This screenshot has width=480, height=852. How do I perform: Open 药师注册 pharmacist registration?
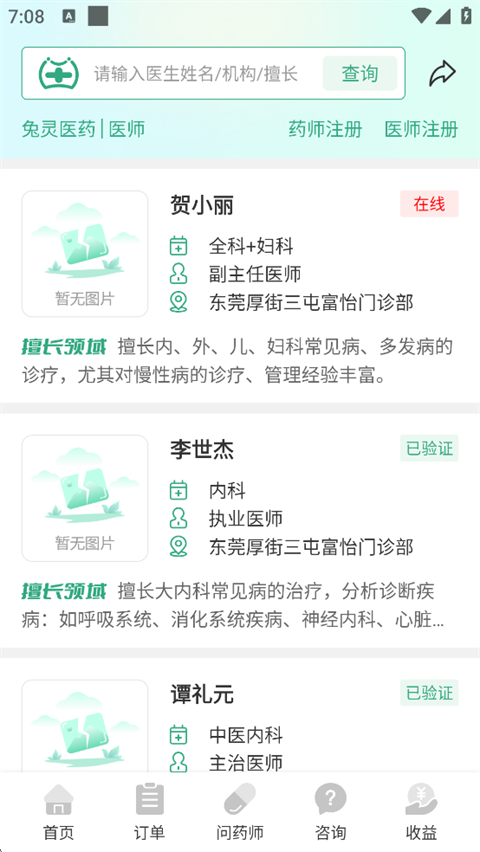click(325, 129)
